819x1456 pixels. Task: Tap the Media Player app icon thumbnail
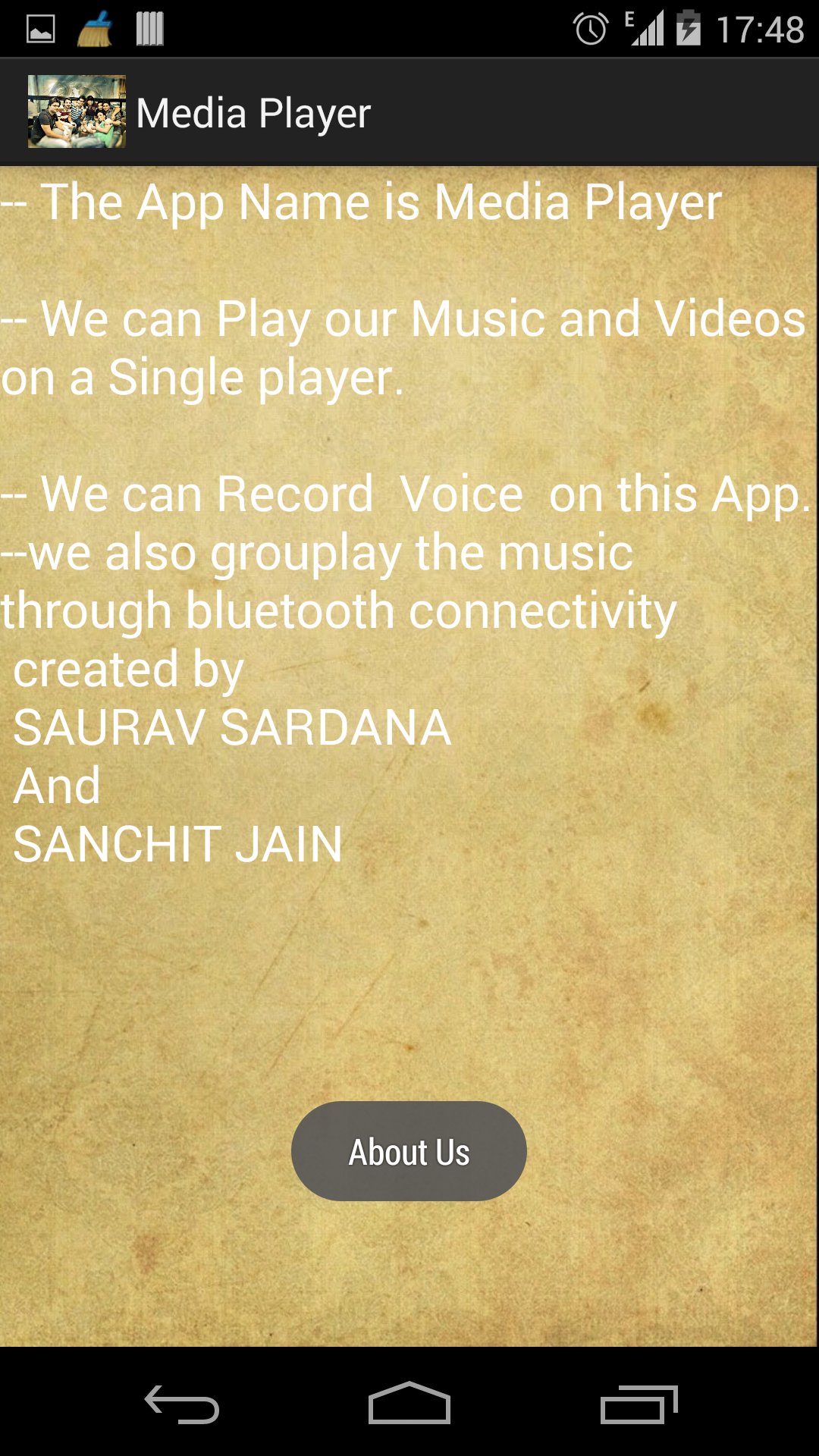tap(76, 112)
